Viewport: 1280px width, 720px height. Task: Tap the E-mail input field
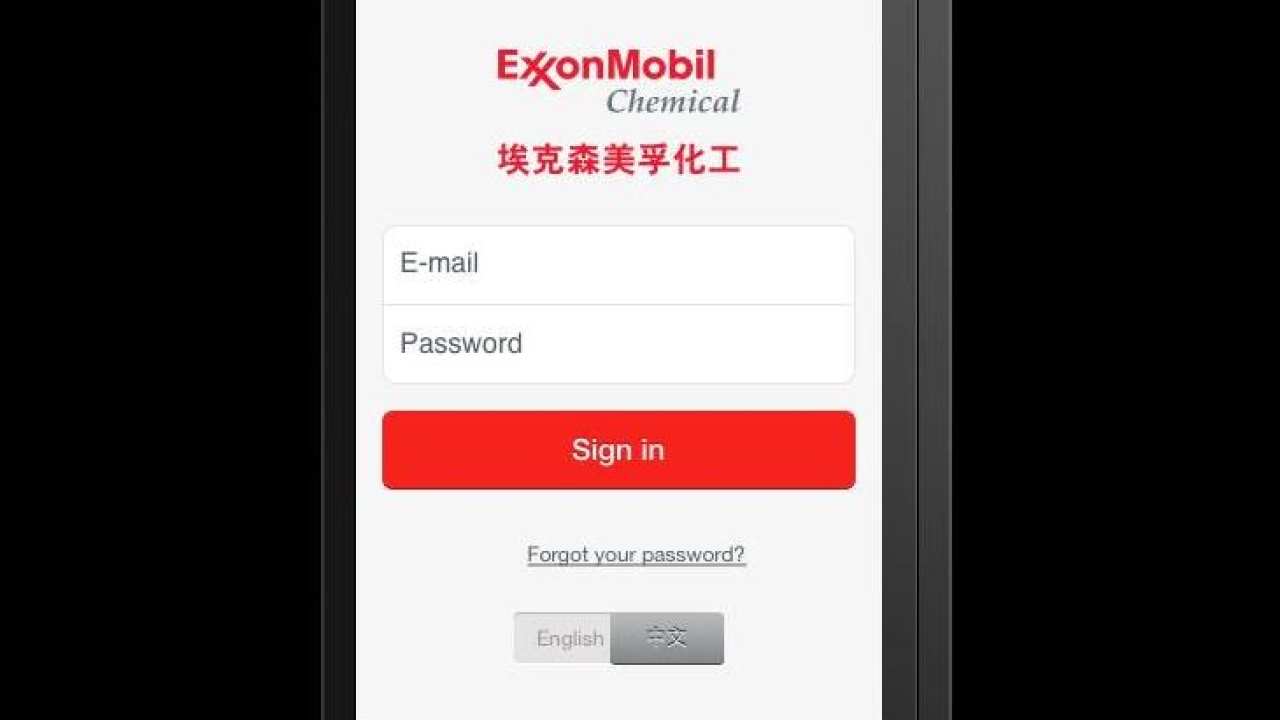click(x=618, y=264)
